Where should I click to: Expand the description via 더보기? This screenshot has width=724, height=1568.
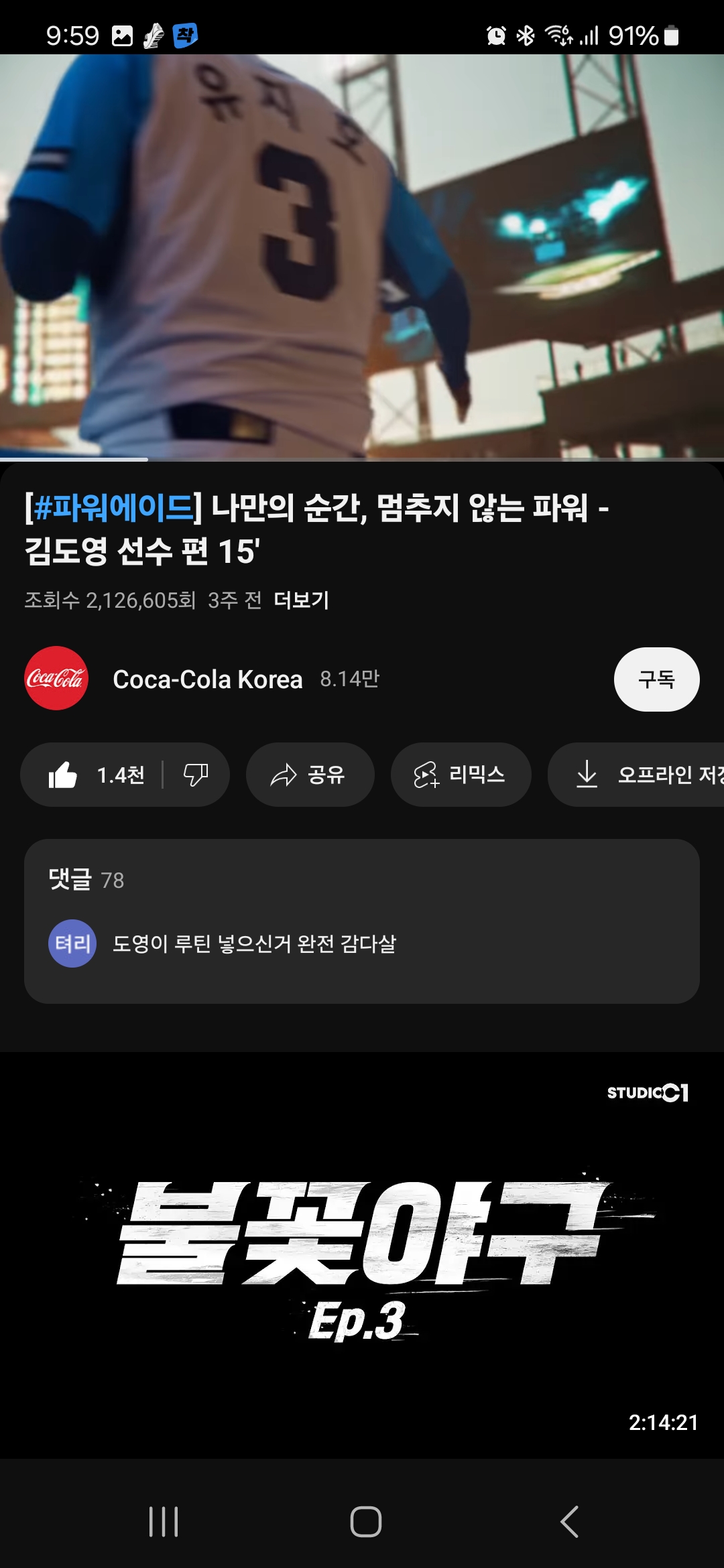301,600
